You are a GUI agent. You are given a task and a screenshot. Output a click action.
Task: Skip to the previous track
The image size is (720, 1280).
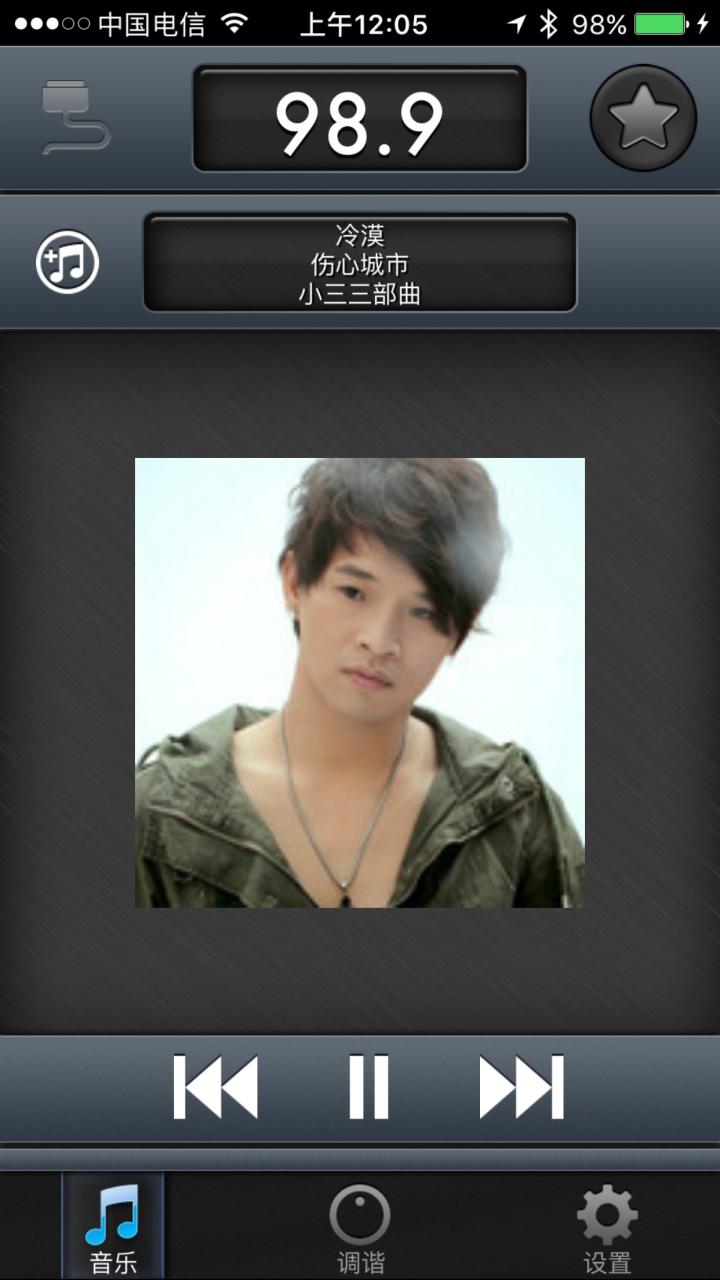click(x=216, y=1087)
